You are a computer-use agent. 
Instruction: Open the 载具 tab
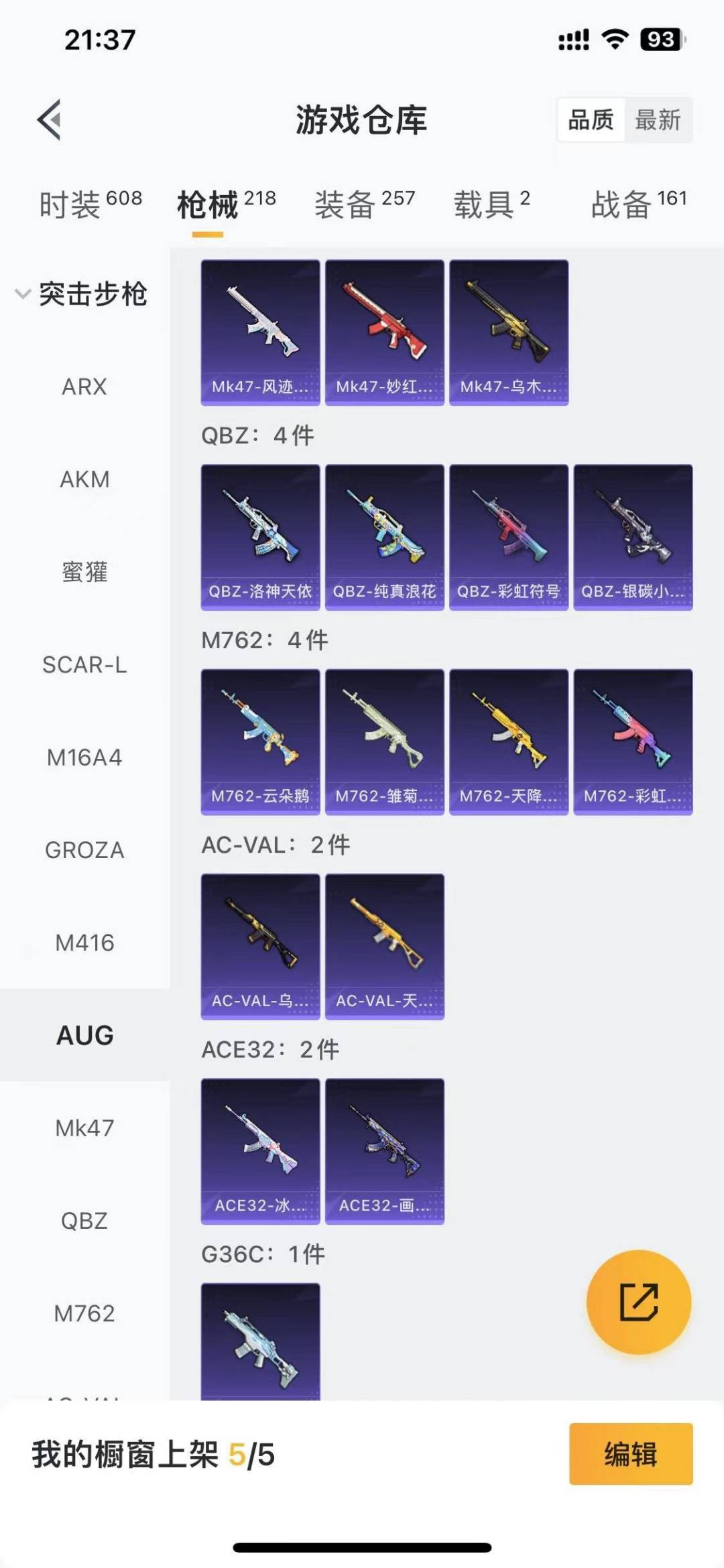click(491, 204)
